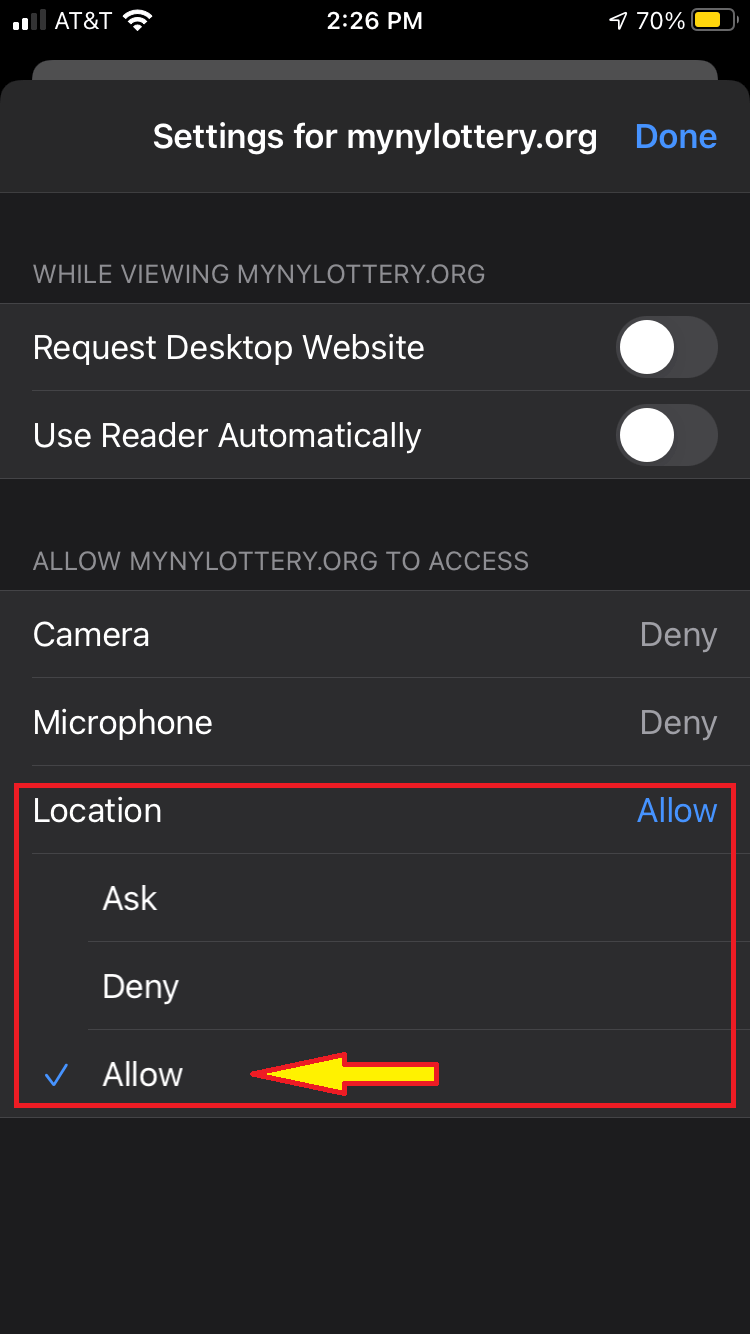The width and height of the screenshot is (750, 1334).
Task: Collapse the Location access options
Action: [x=375, y=810]
